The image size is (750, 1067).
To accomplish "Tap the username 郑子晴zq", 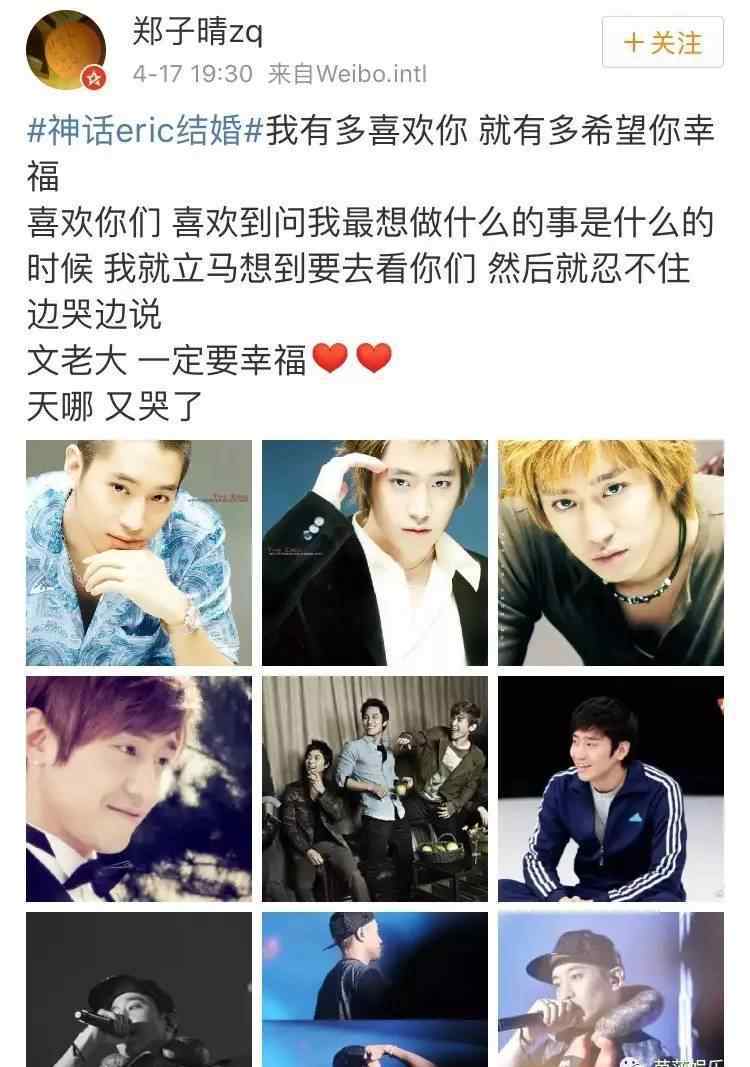I will [198, 33].
